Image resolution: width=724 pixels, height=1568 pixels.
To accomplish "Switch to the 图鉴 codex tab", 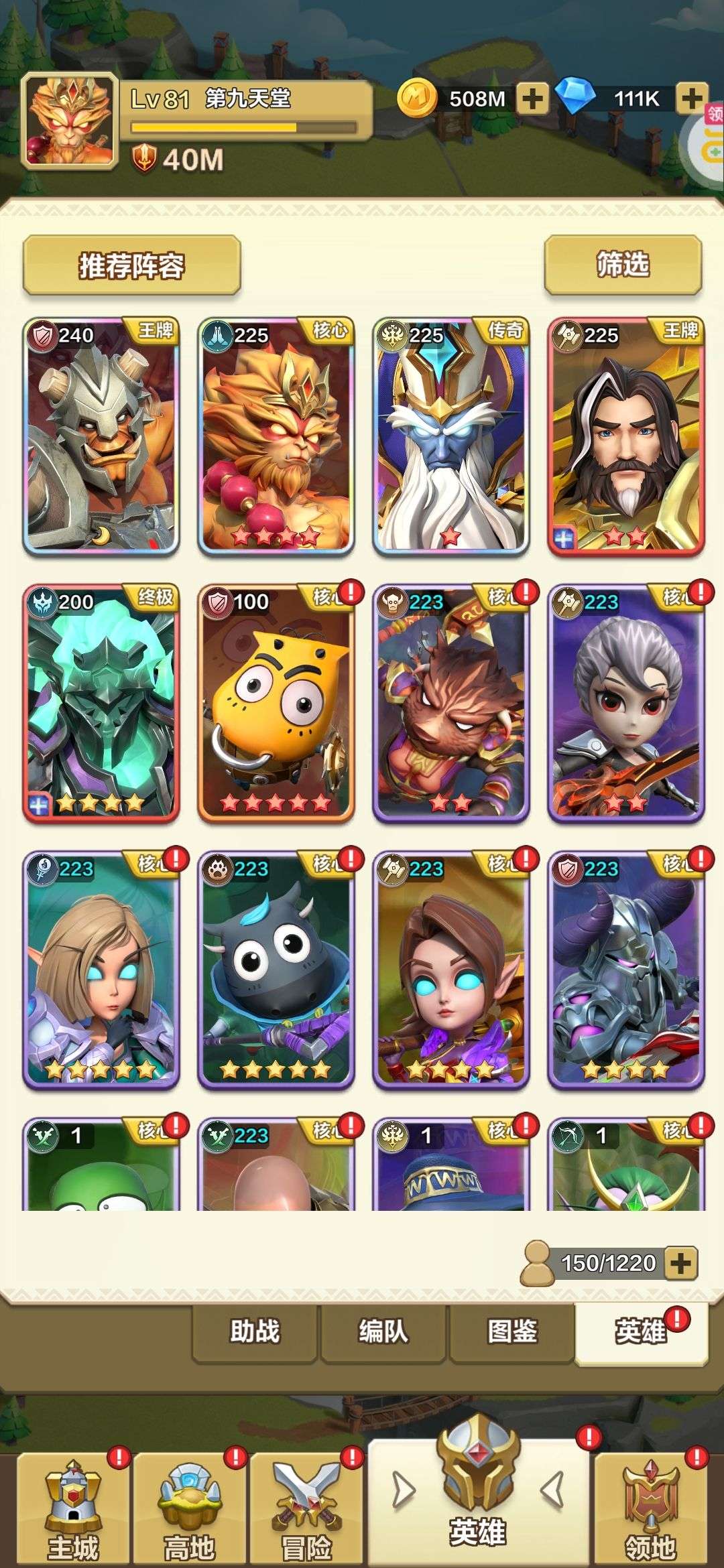I will (512, 1331).
